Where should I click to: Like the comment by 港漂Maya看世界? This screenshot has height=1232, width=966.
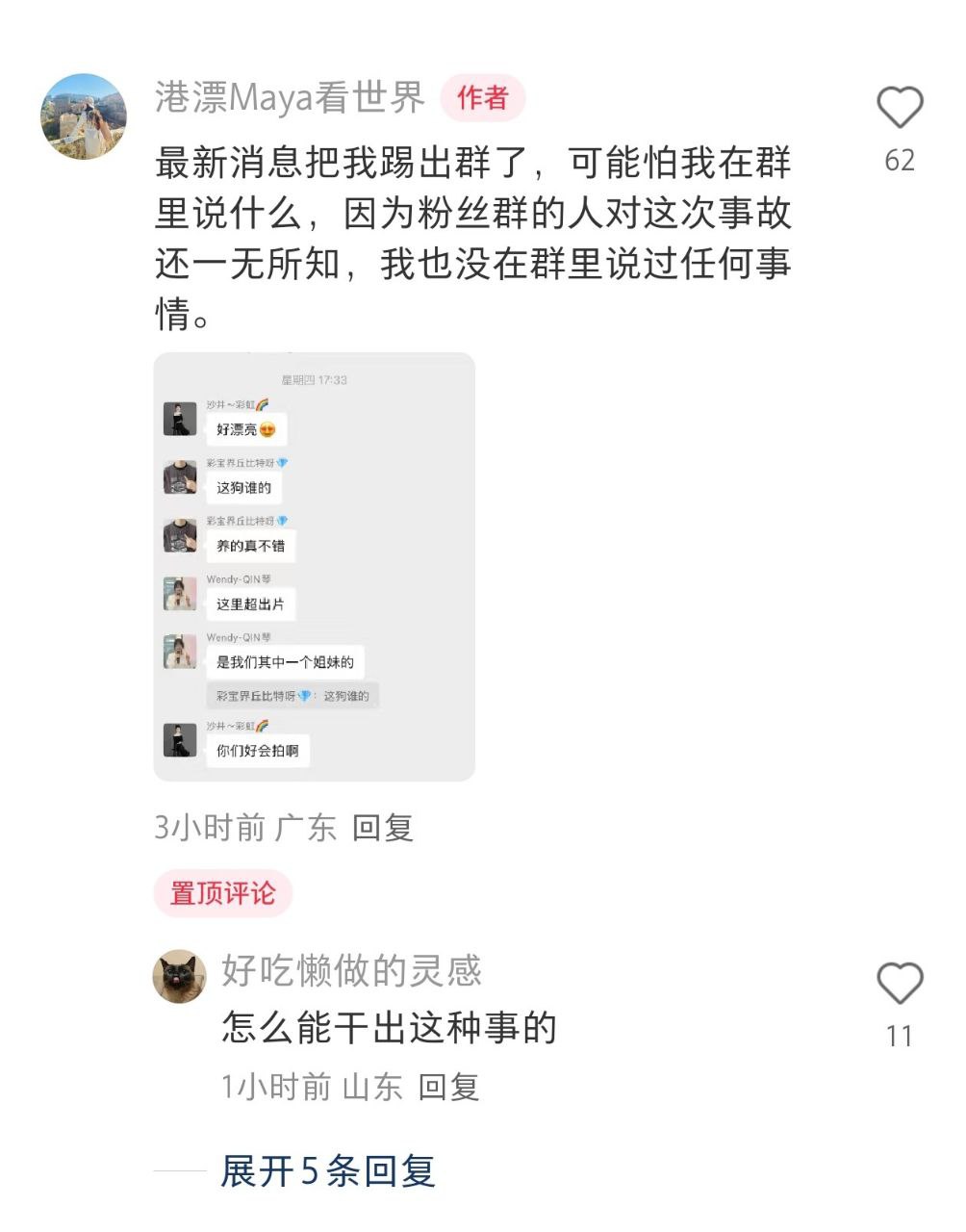click(900, 108)
